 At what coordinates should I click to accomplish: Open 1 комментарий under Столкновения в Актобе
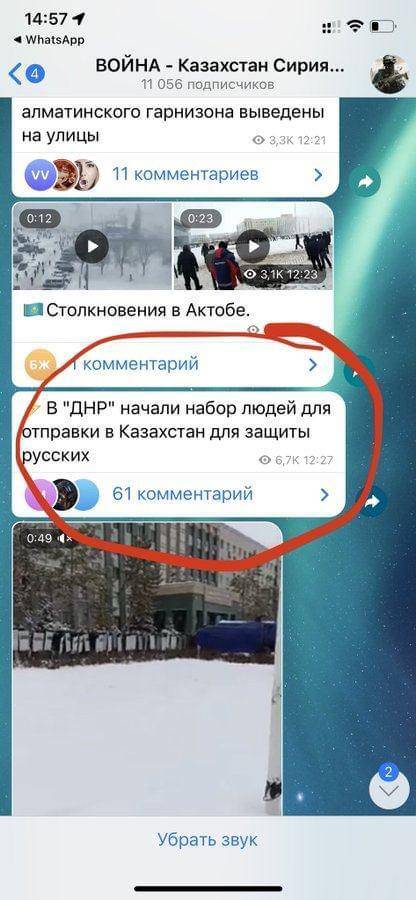tap(173, 364)
